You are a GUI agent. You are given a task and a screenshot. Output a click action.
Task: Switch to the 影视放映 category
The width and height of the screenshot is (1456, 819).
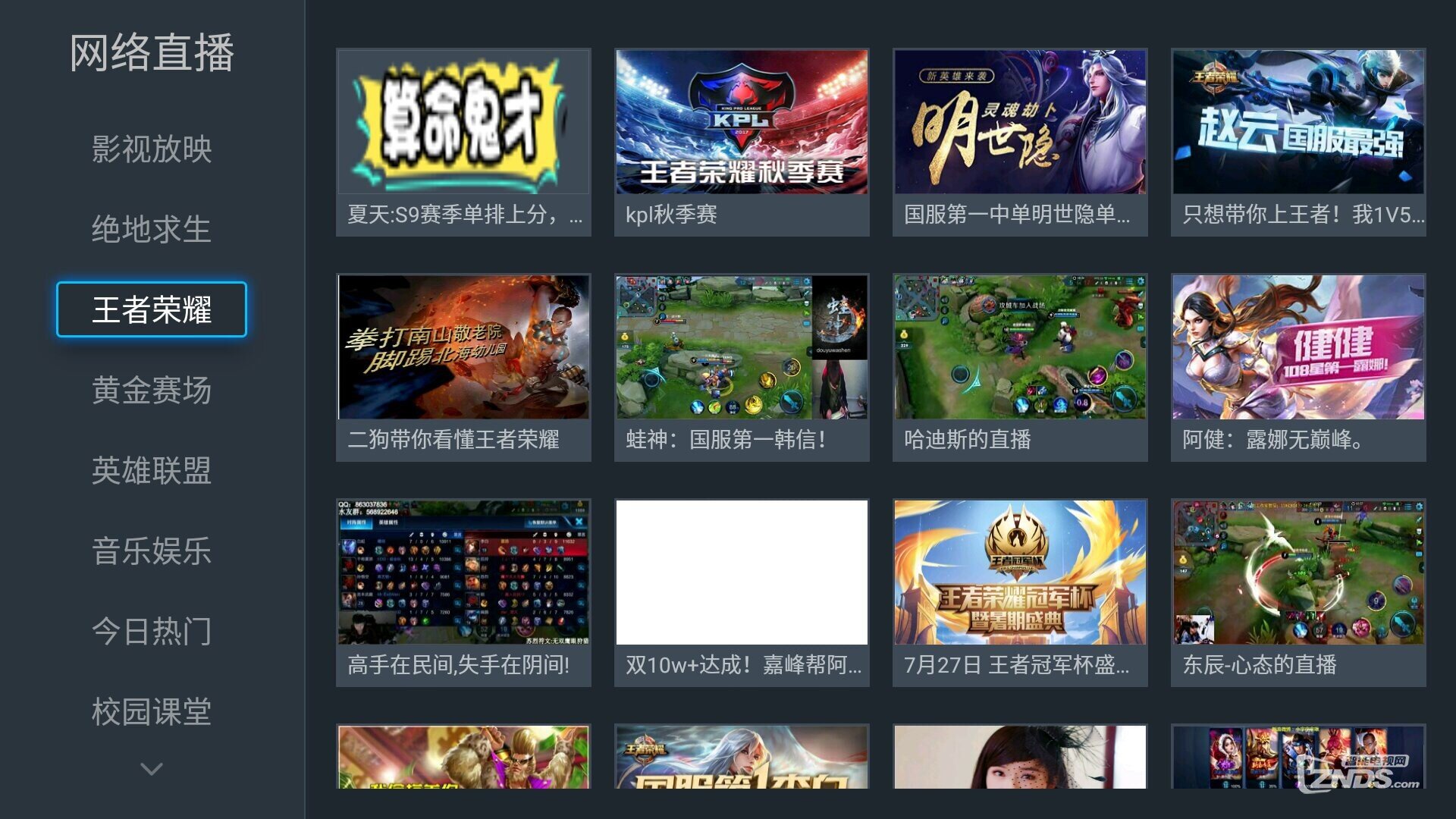(152, 149)
